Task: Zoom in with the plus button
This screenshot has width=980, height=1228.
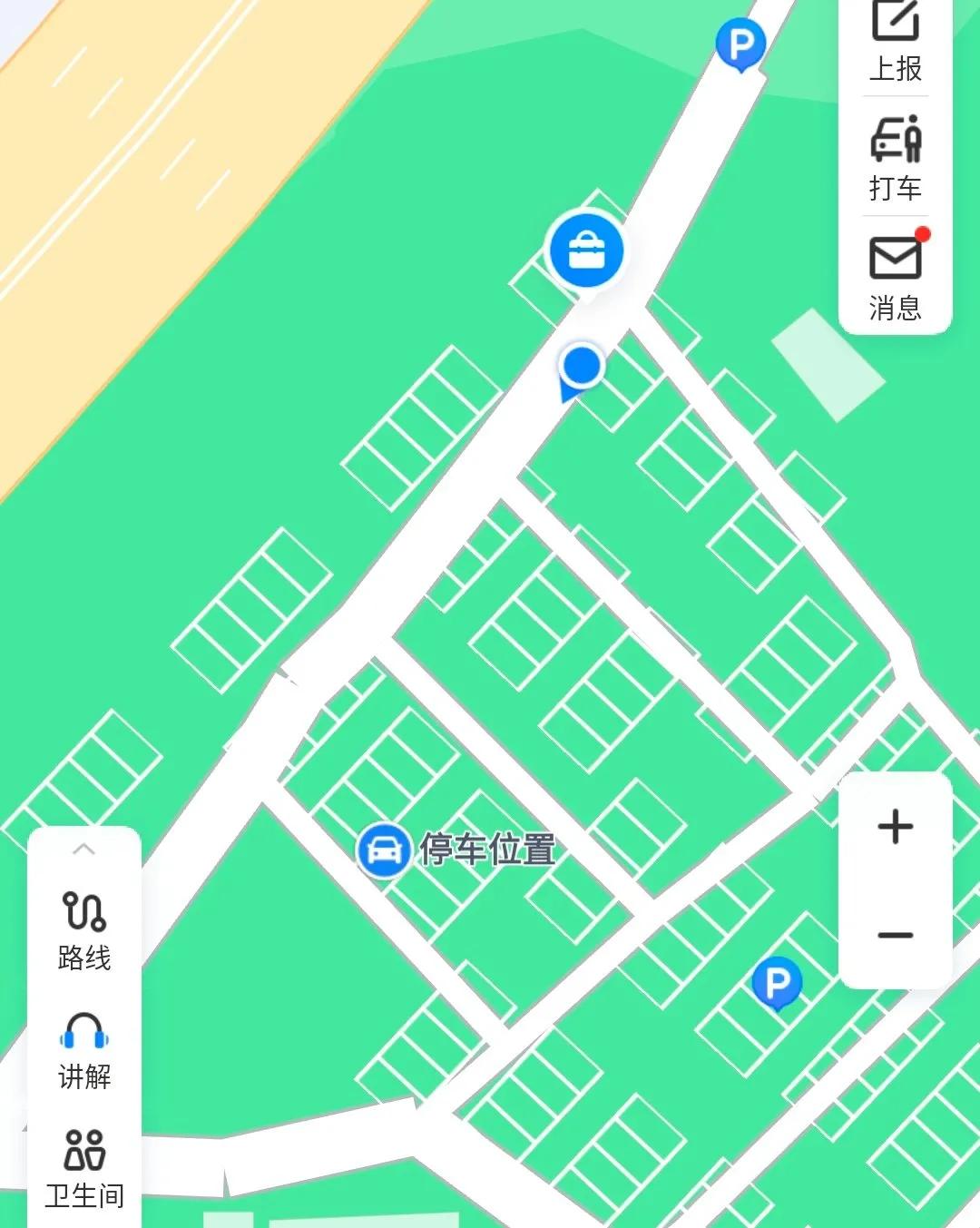Action: [895, 827]
